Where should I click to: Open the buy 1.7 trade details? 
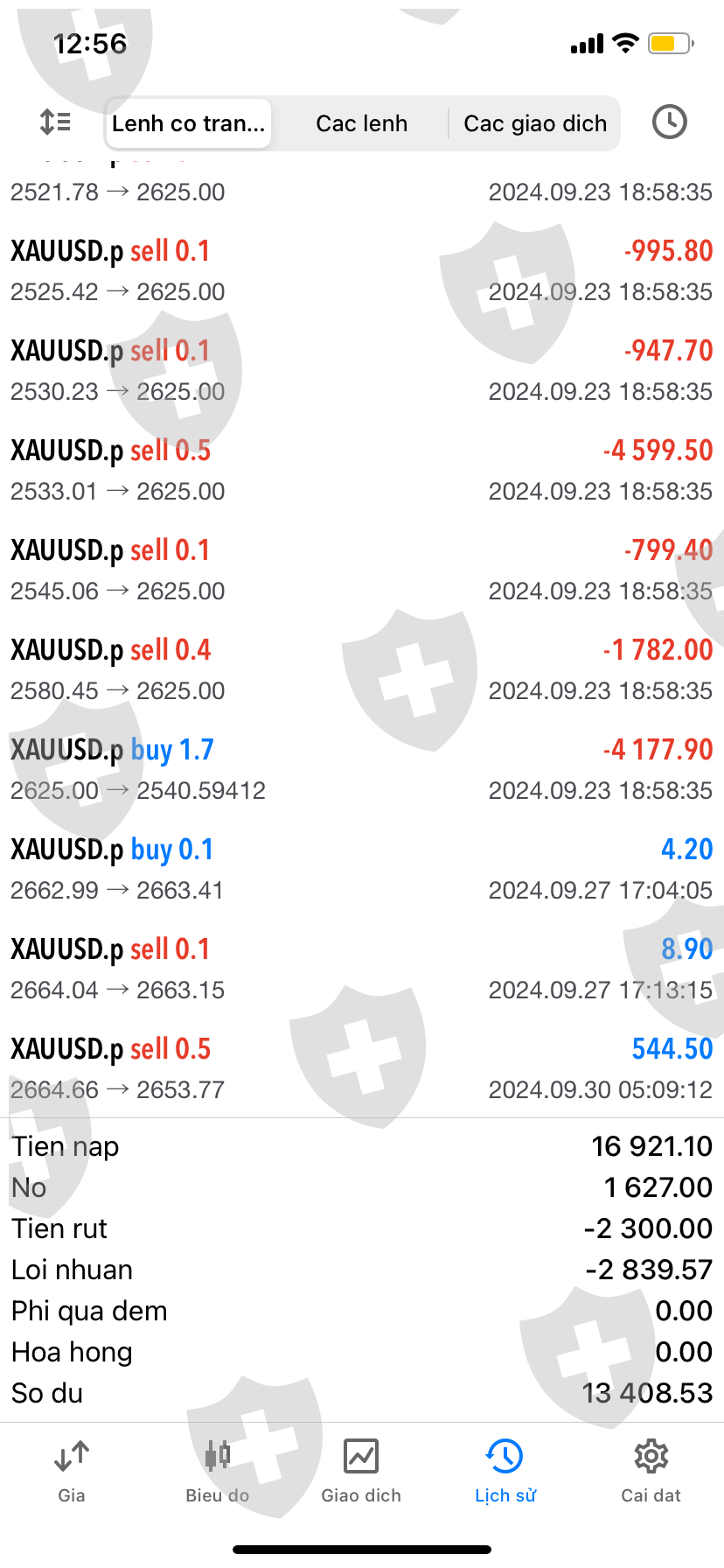coord(361,769)
